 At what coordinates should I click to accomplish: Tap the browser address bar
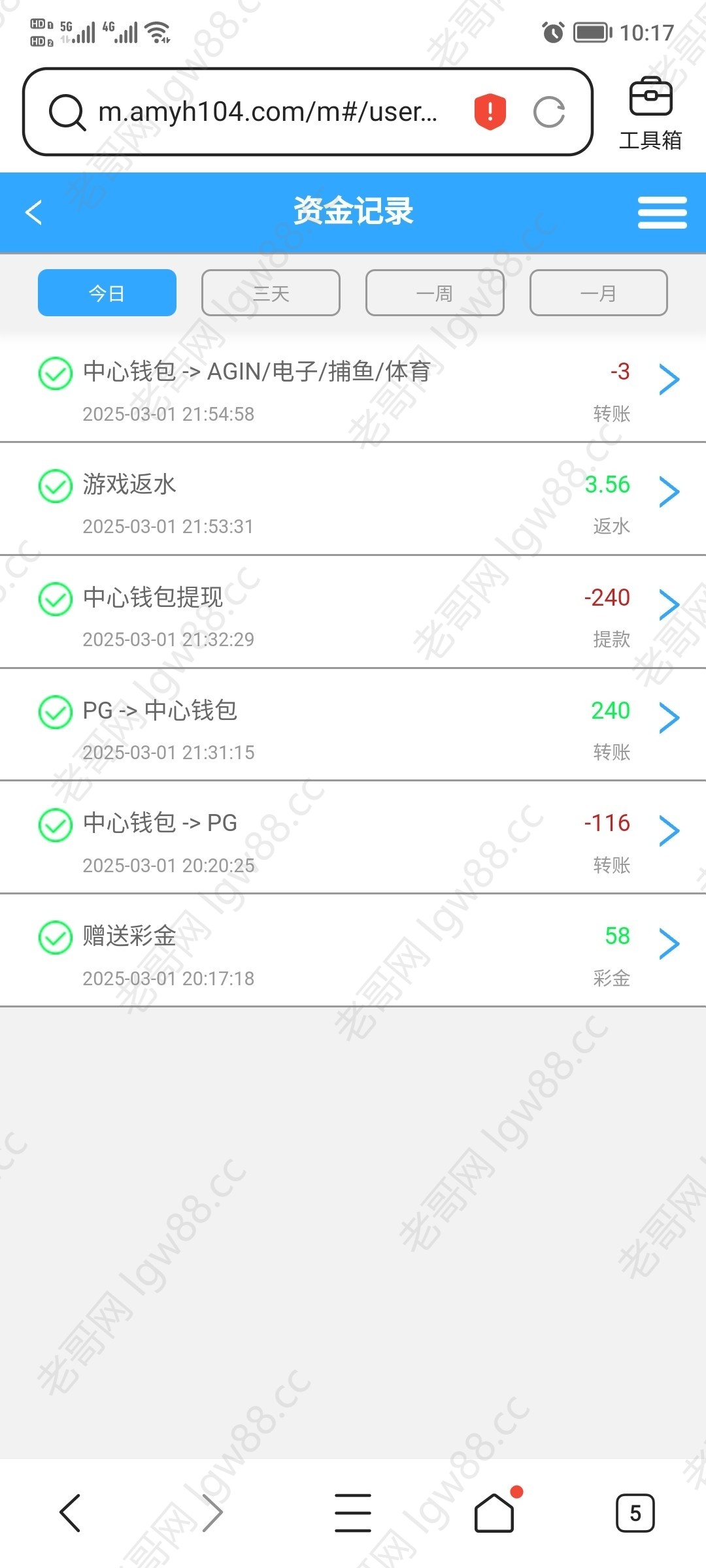[x=268, y=112]
